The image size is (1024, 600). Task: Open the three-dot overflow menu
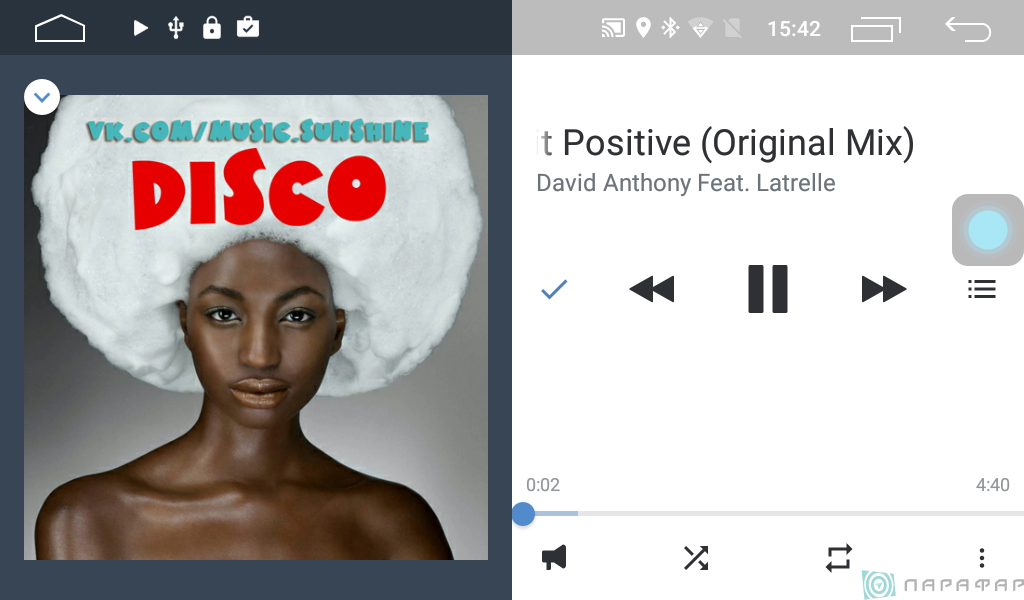[981, 557]
